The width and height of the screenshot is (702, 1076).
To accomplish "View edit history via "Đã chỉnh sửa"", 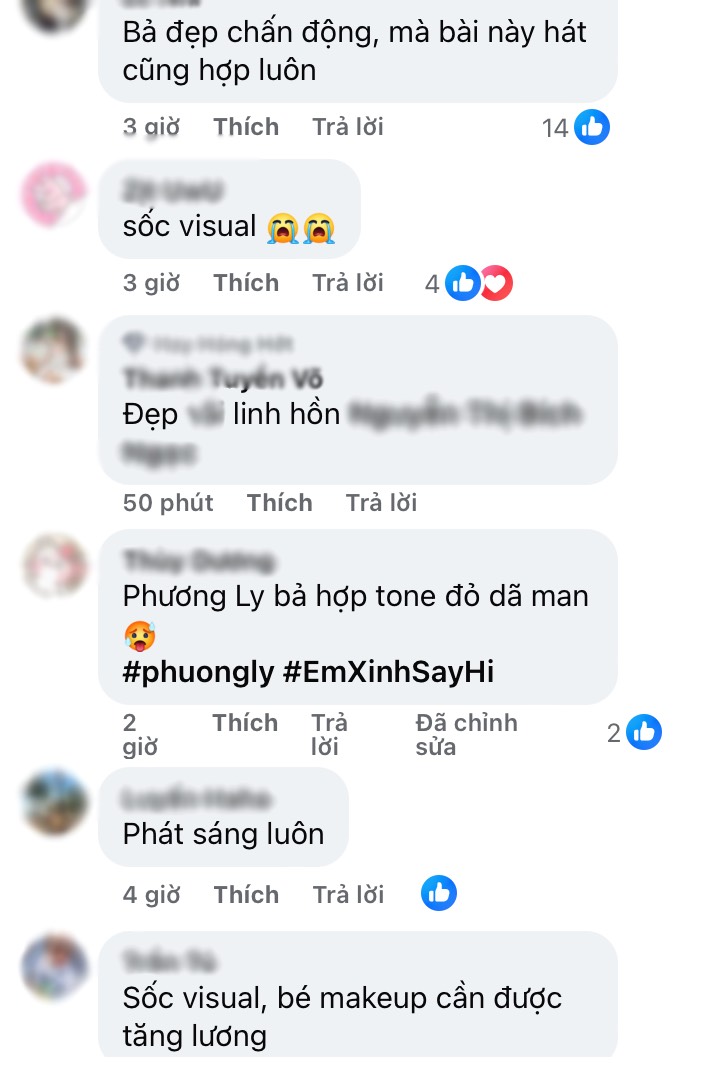I will tap(466, 734).
